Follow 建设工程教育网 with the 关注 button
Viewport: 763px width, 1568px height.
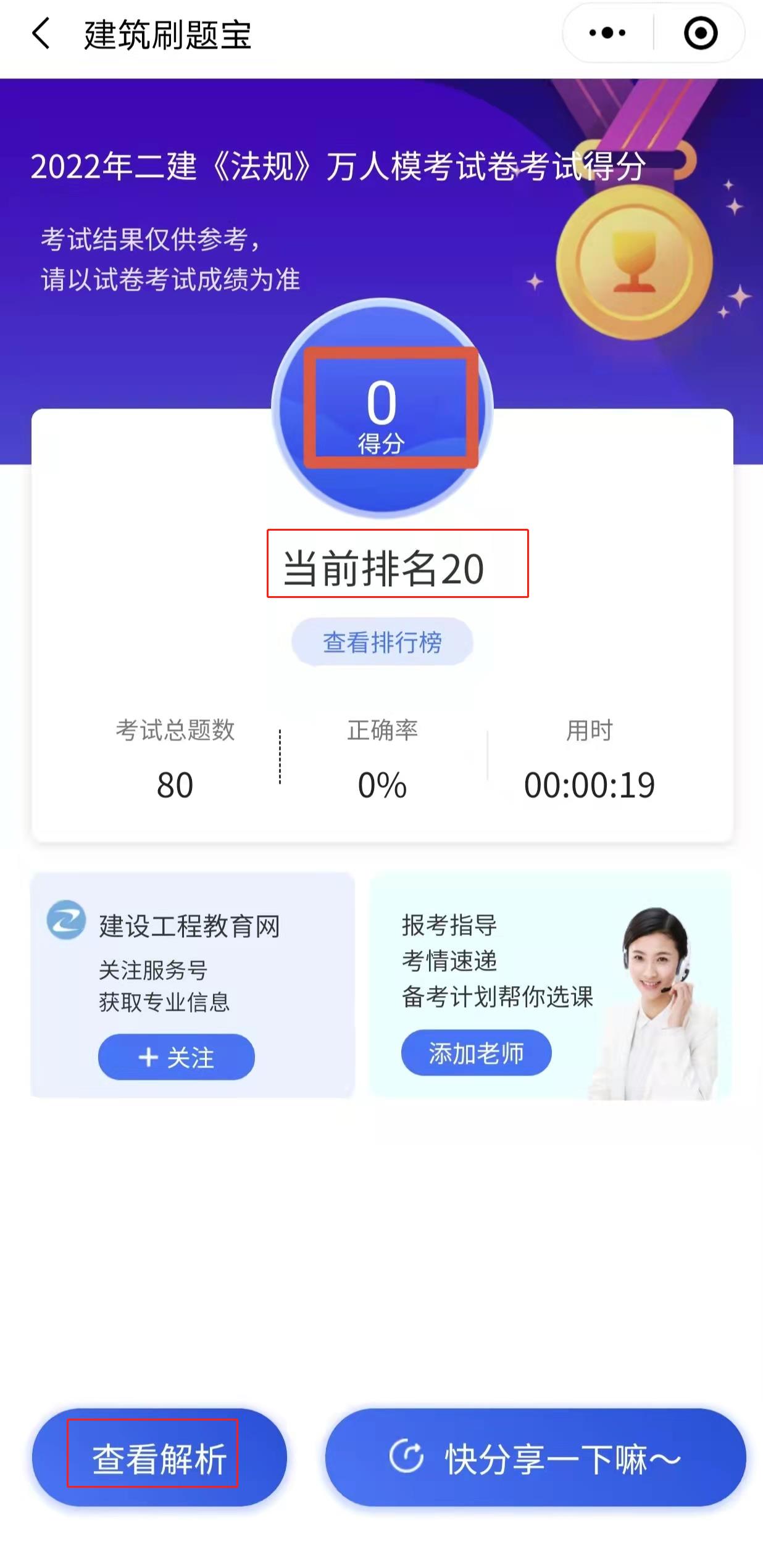176,1057
